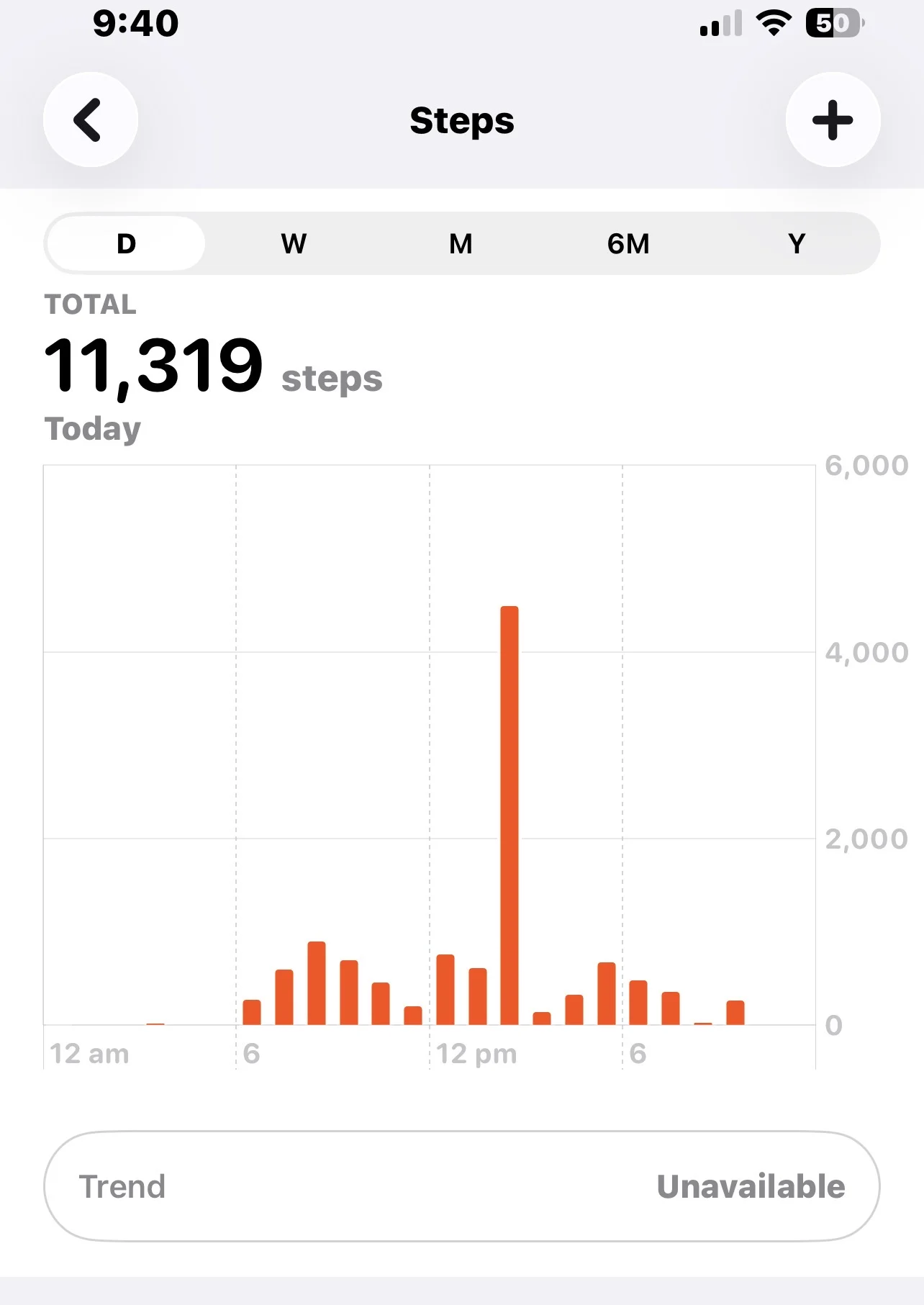Viewport: 924px width, 1305px height.
Task: Select the D day view
Action: (126, 244)
